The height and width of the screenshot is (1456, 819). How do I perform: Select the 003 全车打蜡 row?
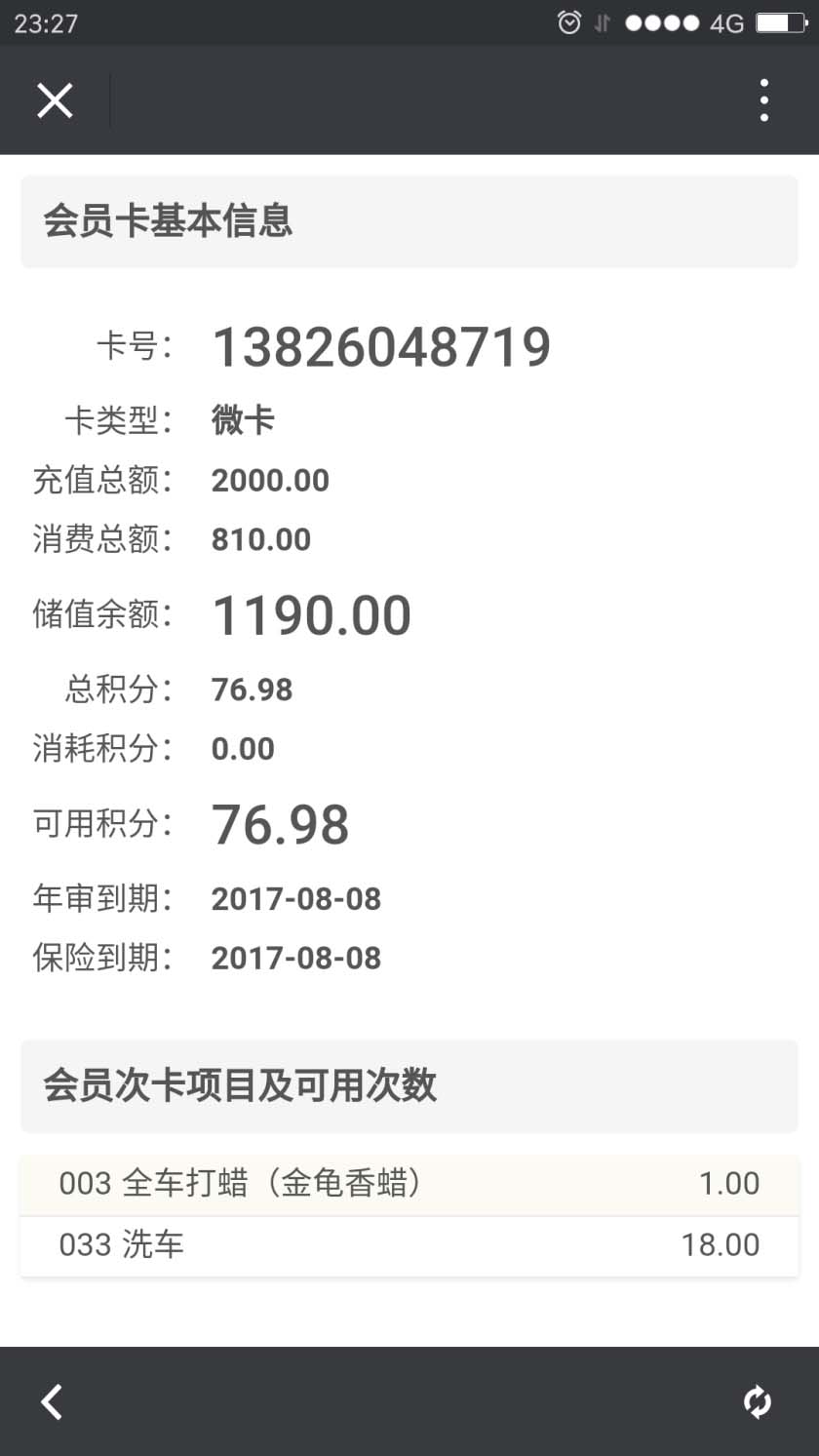point(409,1184)
